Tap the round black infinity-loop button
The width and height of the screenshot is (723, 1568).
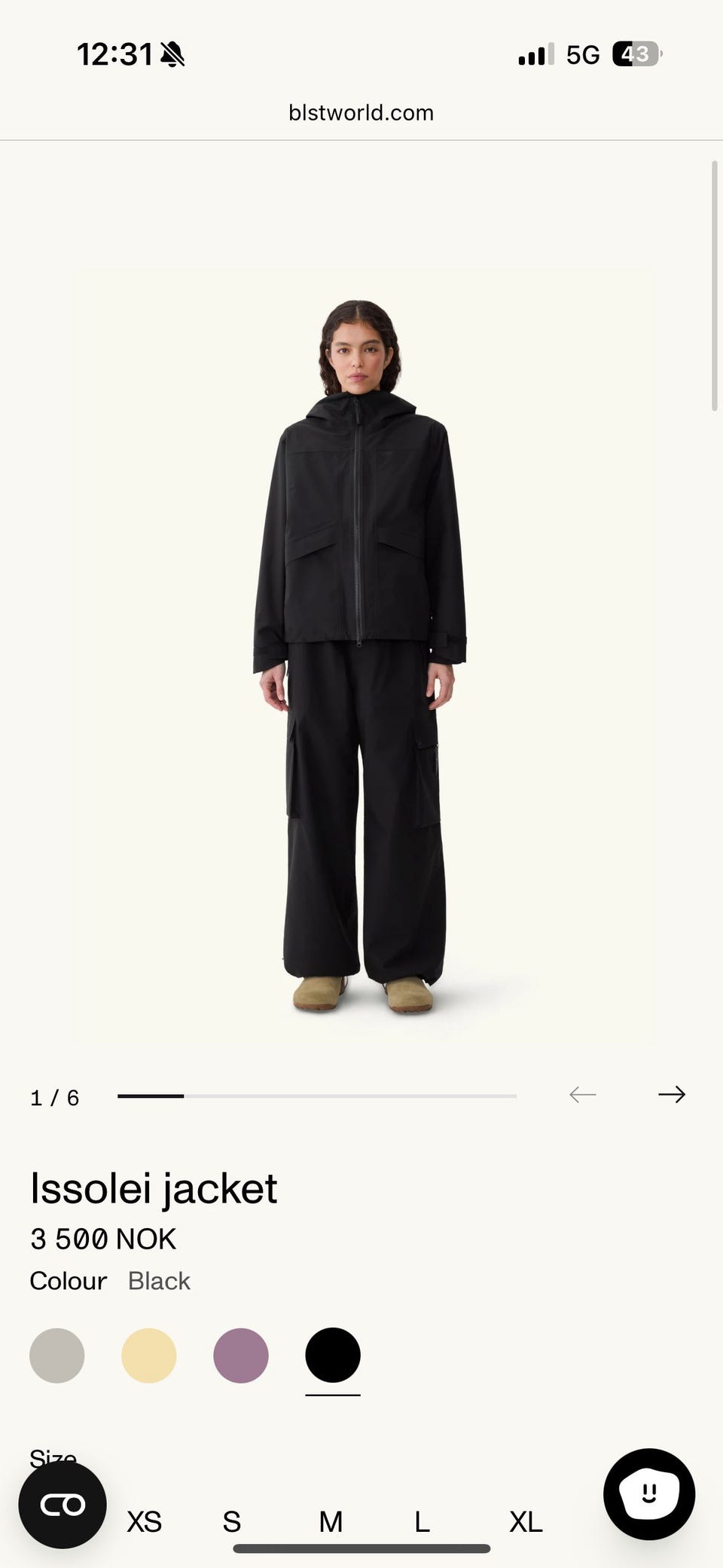[x=63, y=1505]
